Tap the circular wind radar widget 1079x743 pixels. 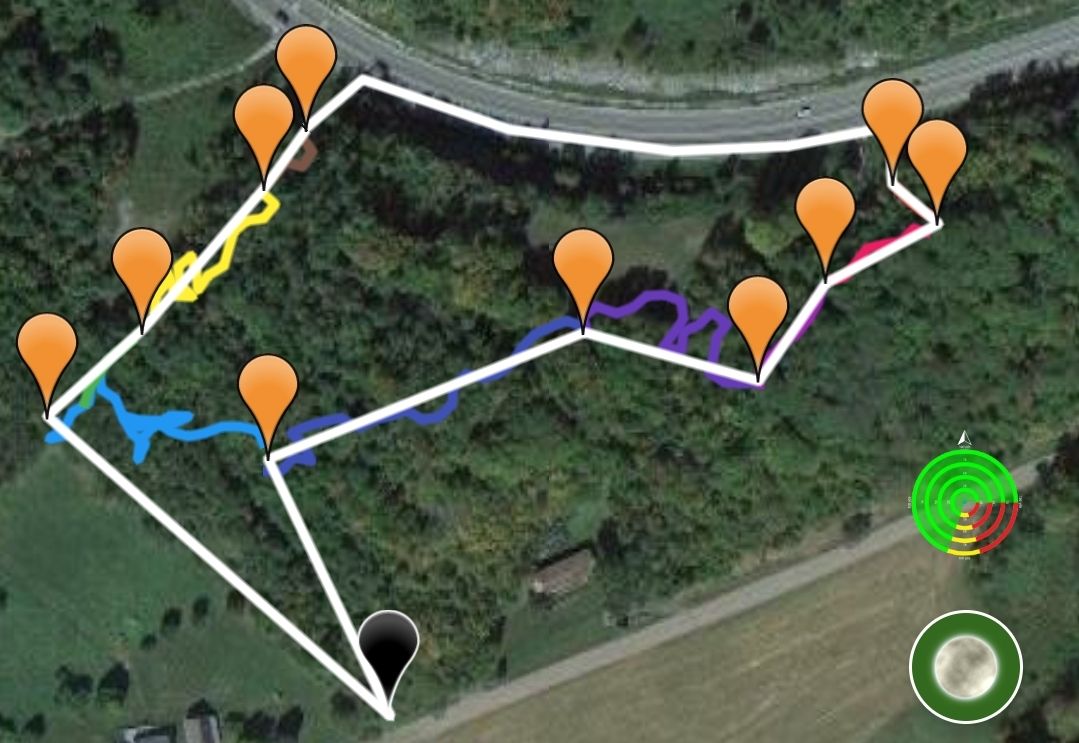click(964, 500)
